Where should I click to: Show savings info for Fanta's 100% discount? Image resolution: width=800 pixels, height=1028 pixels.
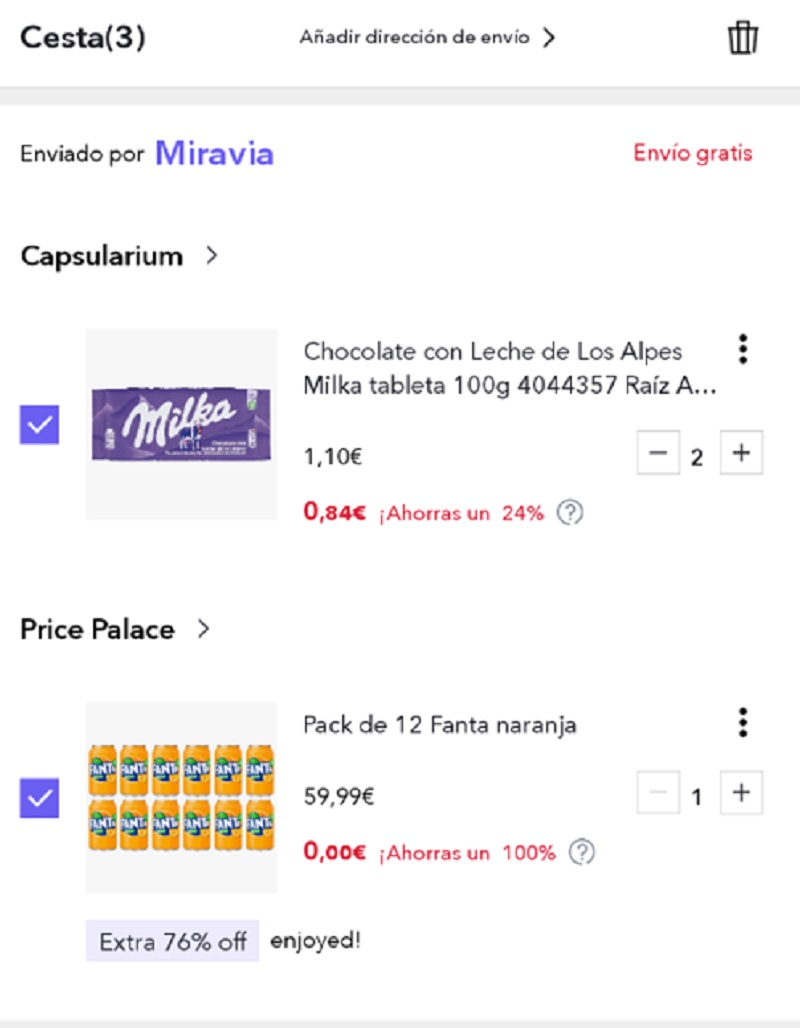[582, 853]
